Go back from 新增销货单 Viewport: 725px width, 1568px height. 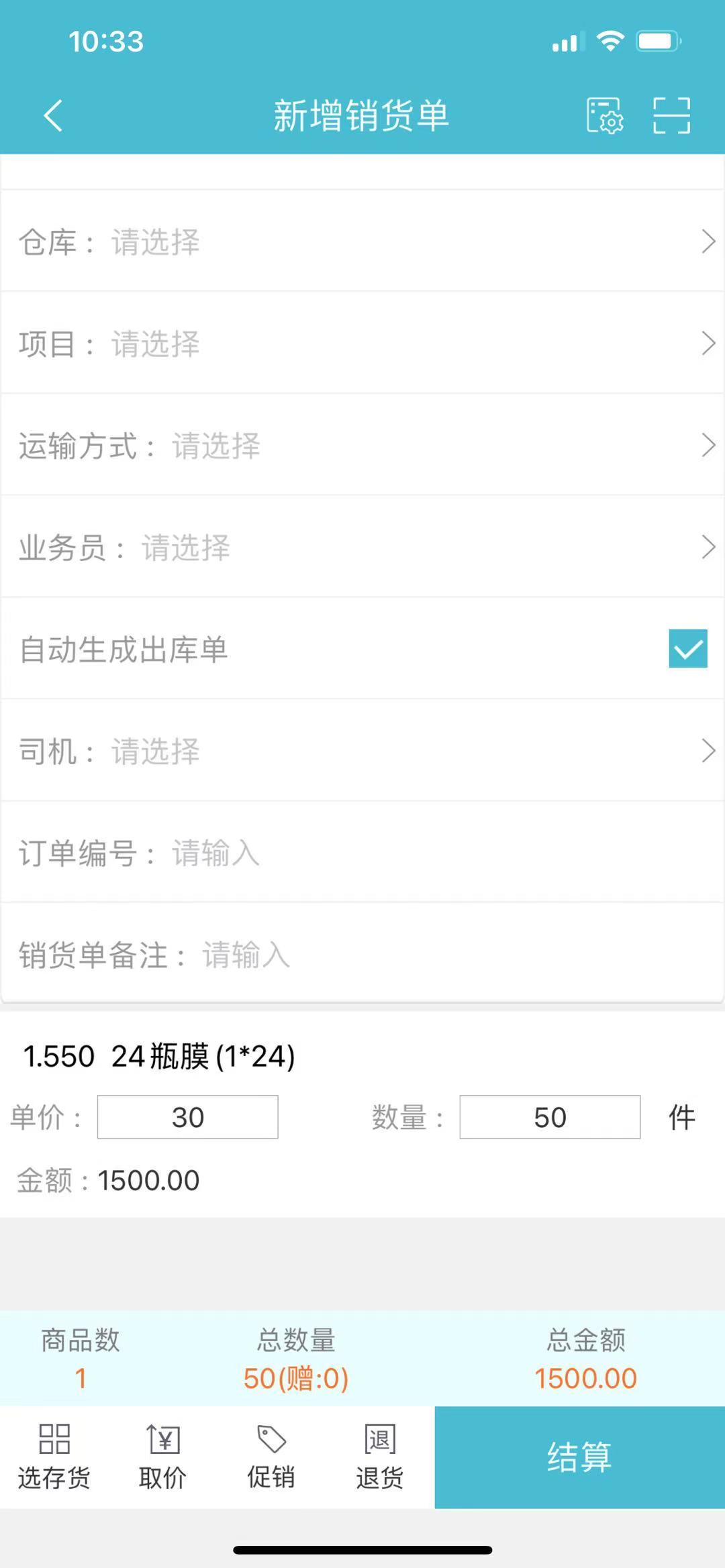coord(53,115)
